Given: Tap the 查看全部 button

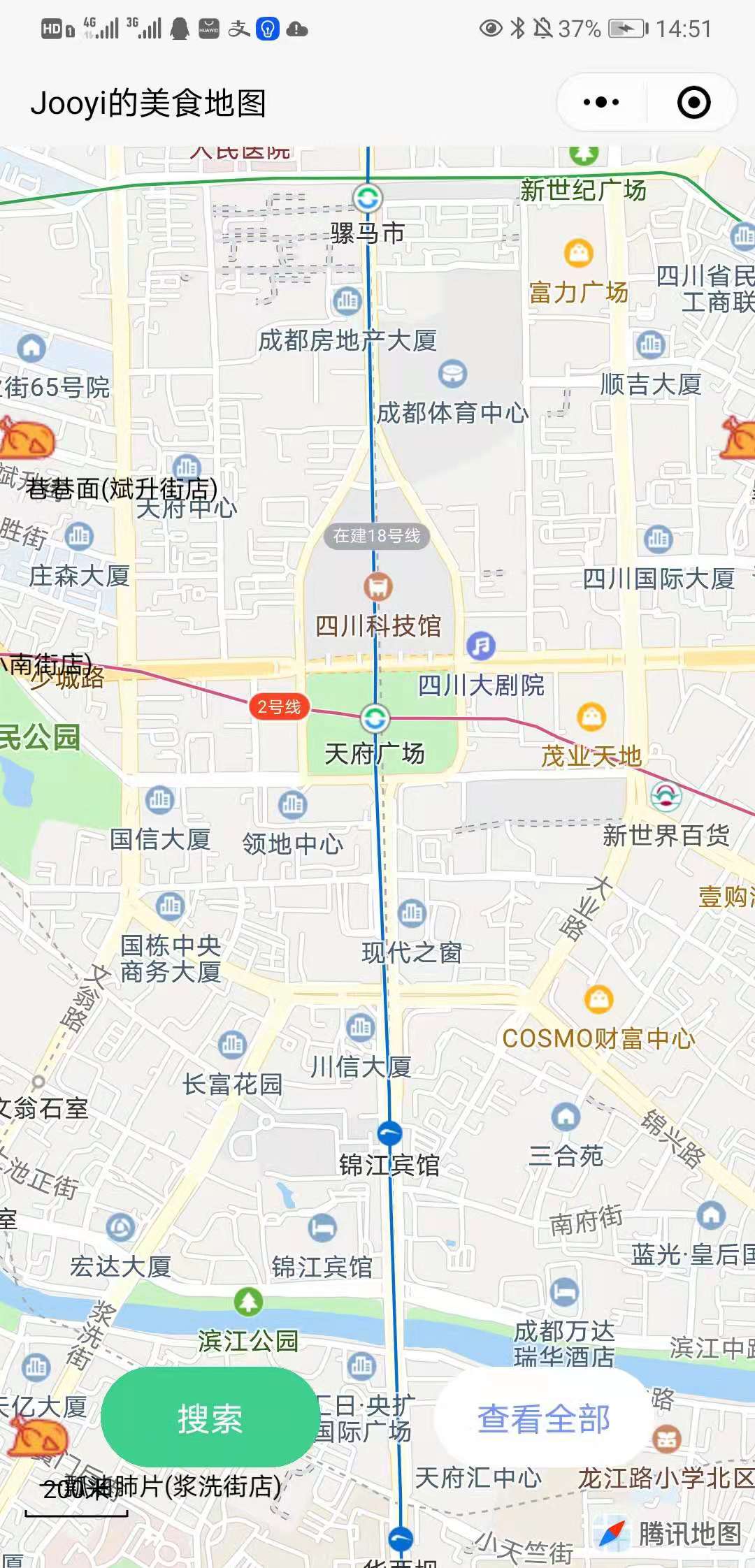Looking at the screenshot, I should coord(543,1418).
